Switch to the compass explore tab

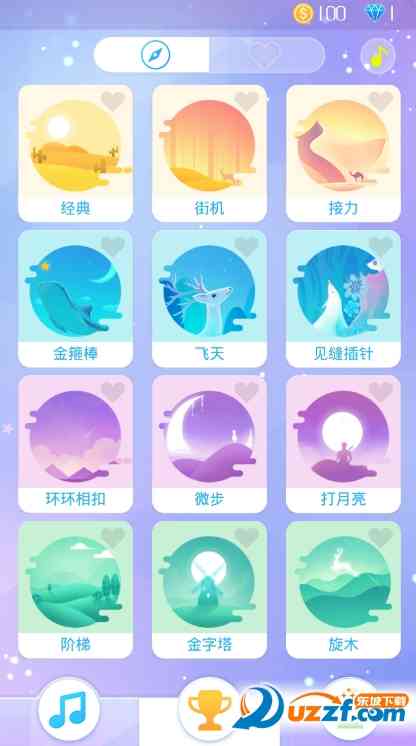pos(152,55)
